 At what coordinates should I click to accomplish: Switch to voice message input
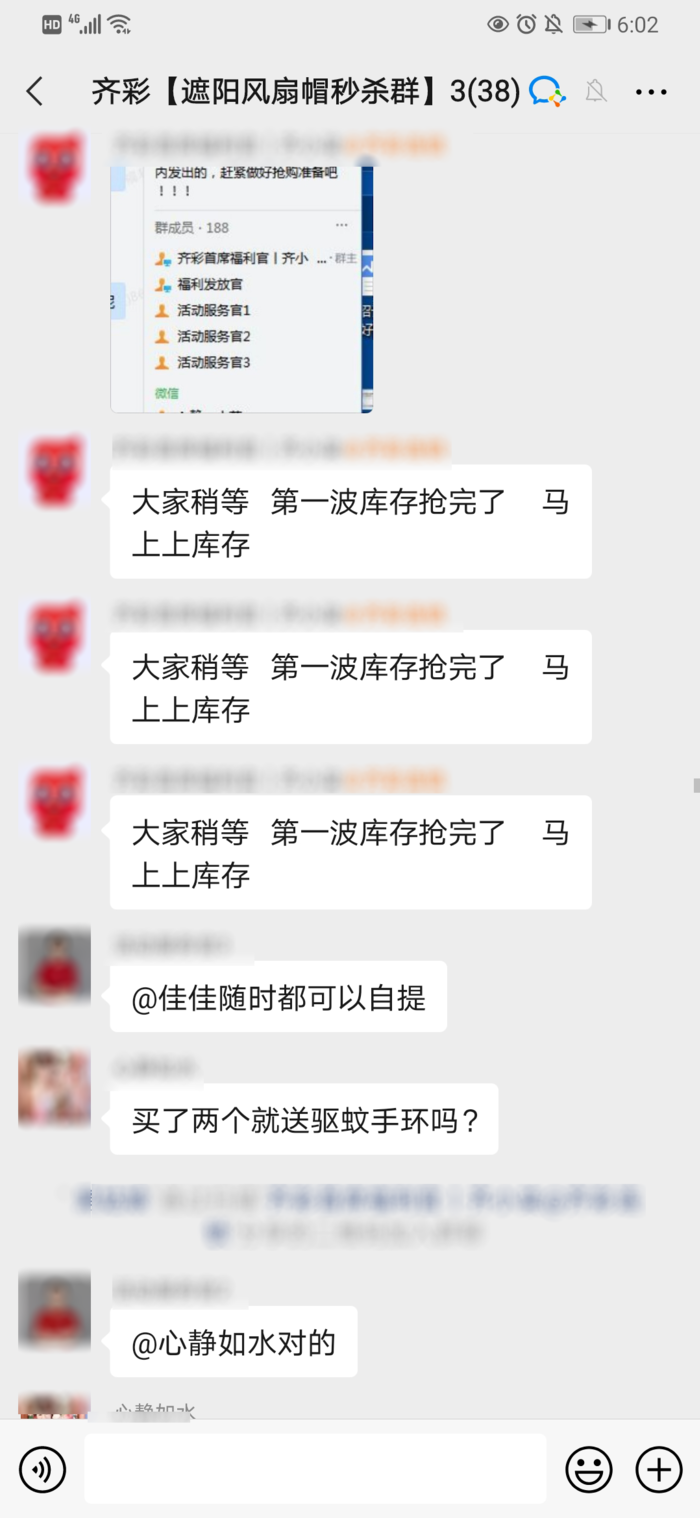(42, 1469)
